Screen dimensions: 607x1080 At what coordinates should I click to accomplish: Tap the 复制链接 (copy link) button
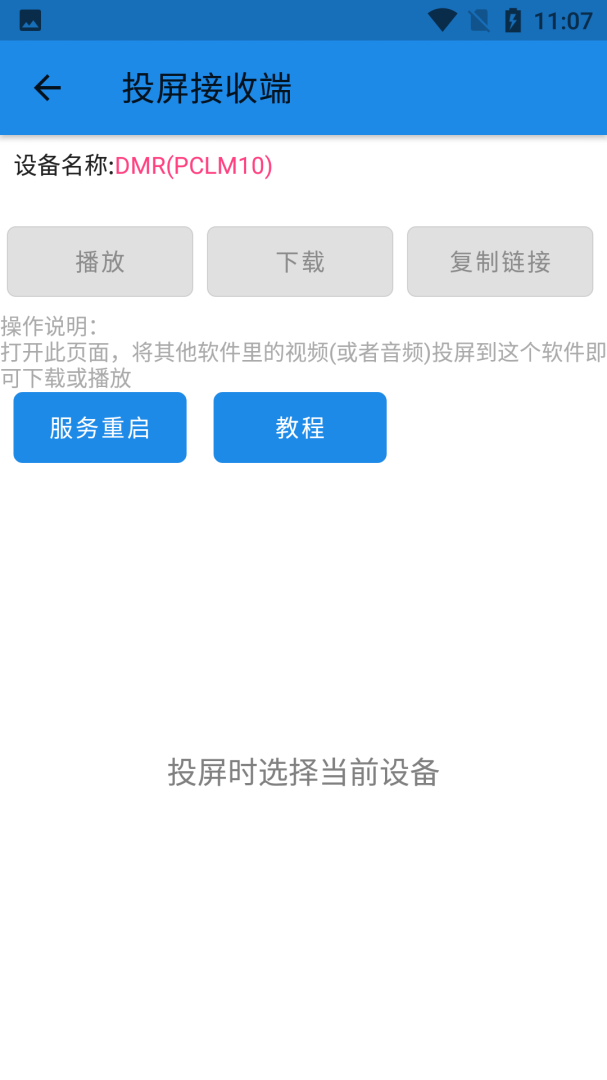(x=500, y=262)
